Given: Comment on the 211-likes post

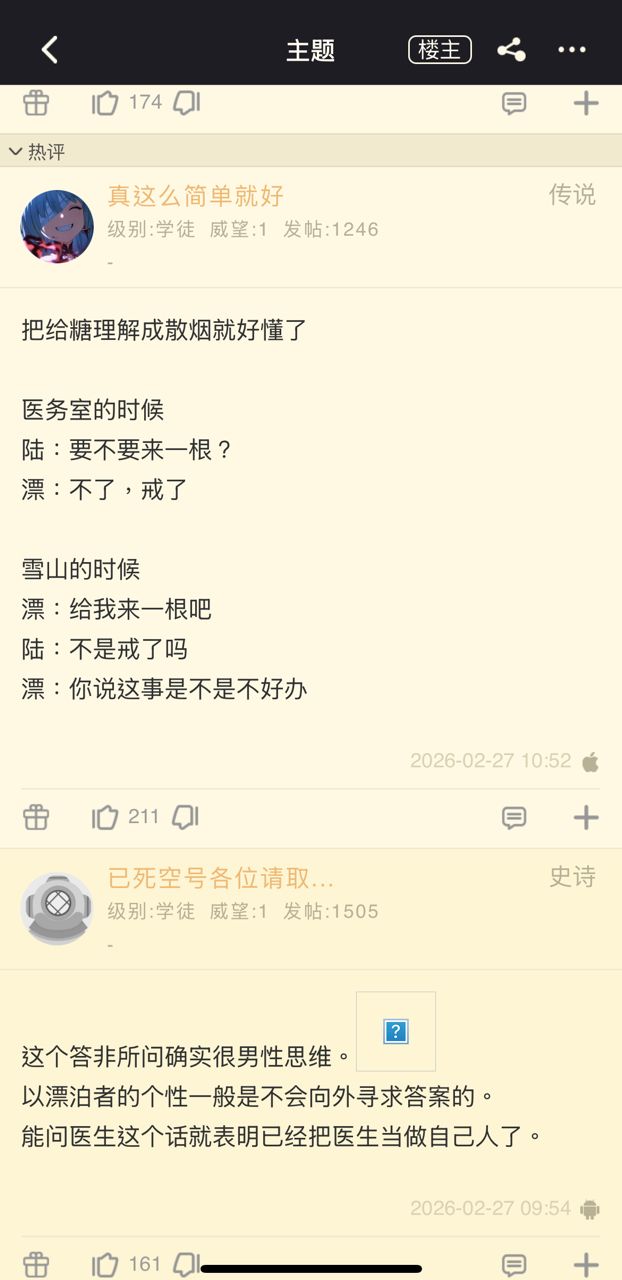Looking at the screenshot, I should (514, 818).
